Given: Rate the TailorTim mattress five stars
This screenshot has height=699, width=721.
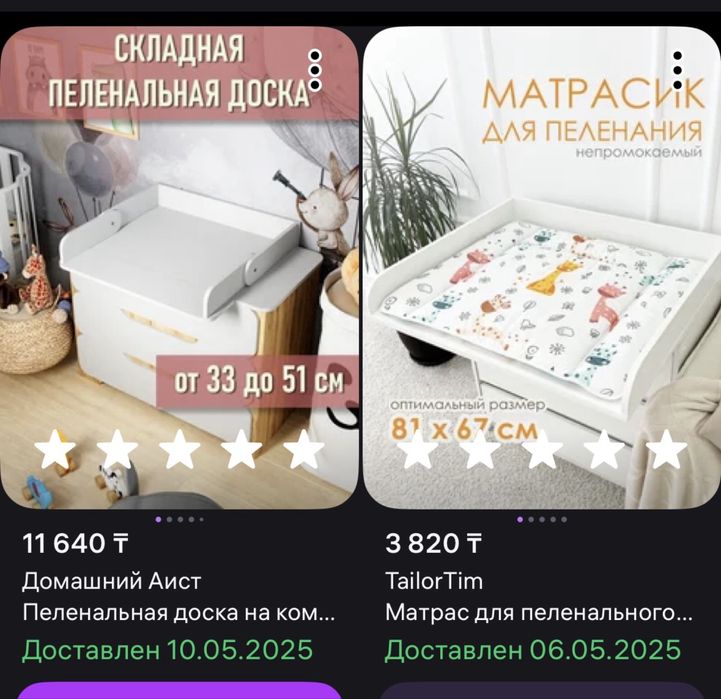Looking at the screenshot, I should 665,451.
